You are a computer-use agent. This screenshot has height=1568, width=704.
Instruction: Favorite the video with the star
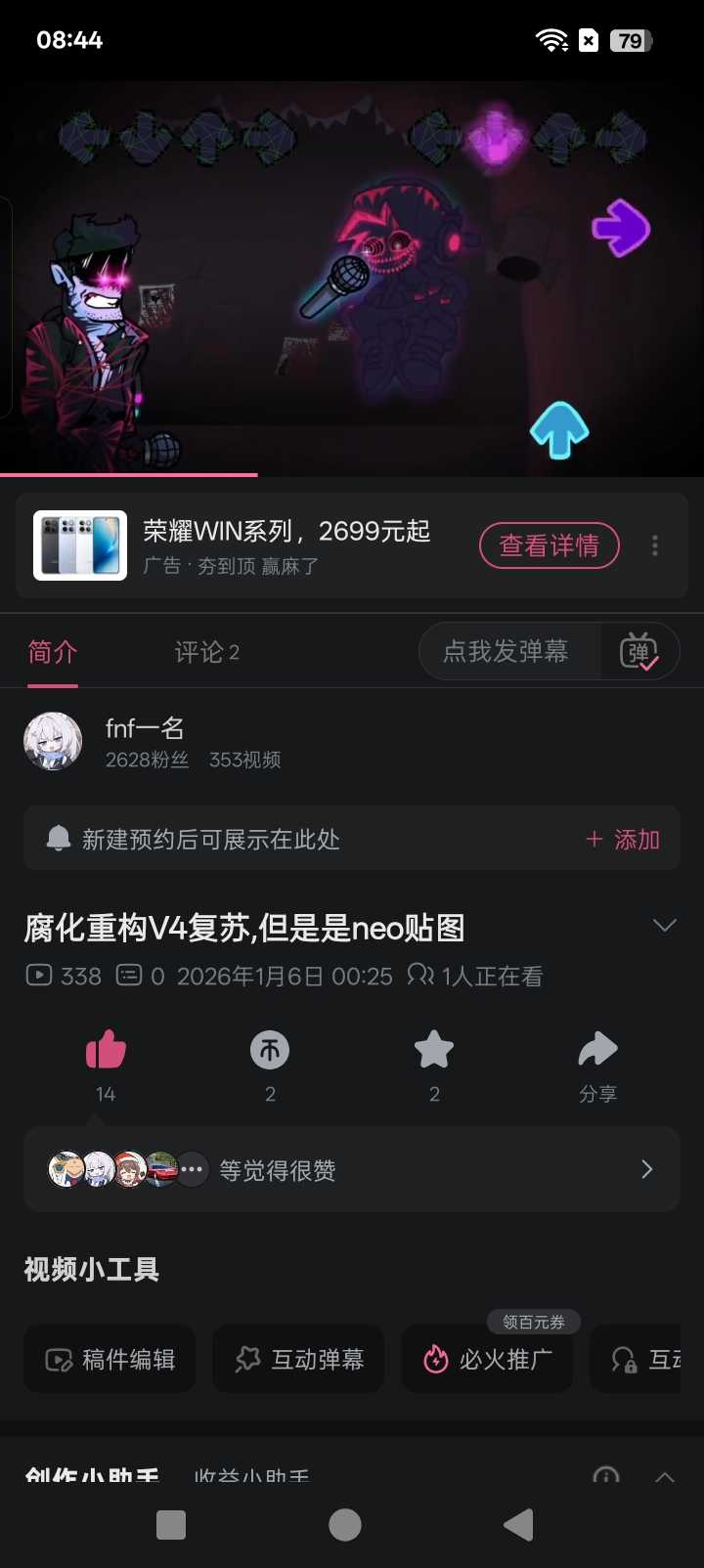(x=434, y=1051)
